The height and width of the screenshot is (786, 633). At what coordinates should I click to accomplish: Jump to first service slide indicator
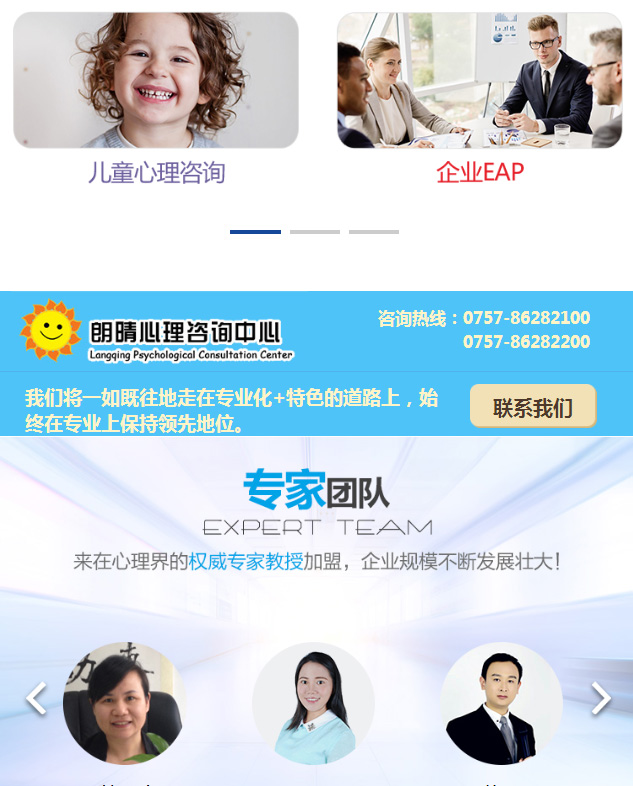pos(255,232)
